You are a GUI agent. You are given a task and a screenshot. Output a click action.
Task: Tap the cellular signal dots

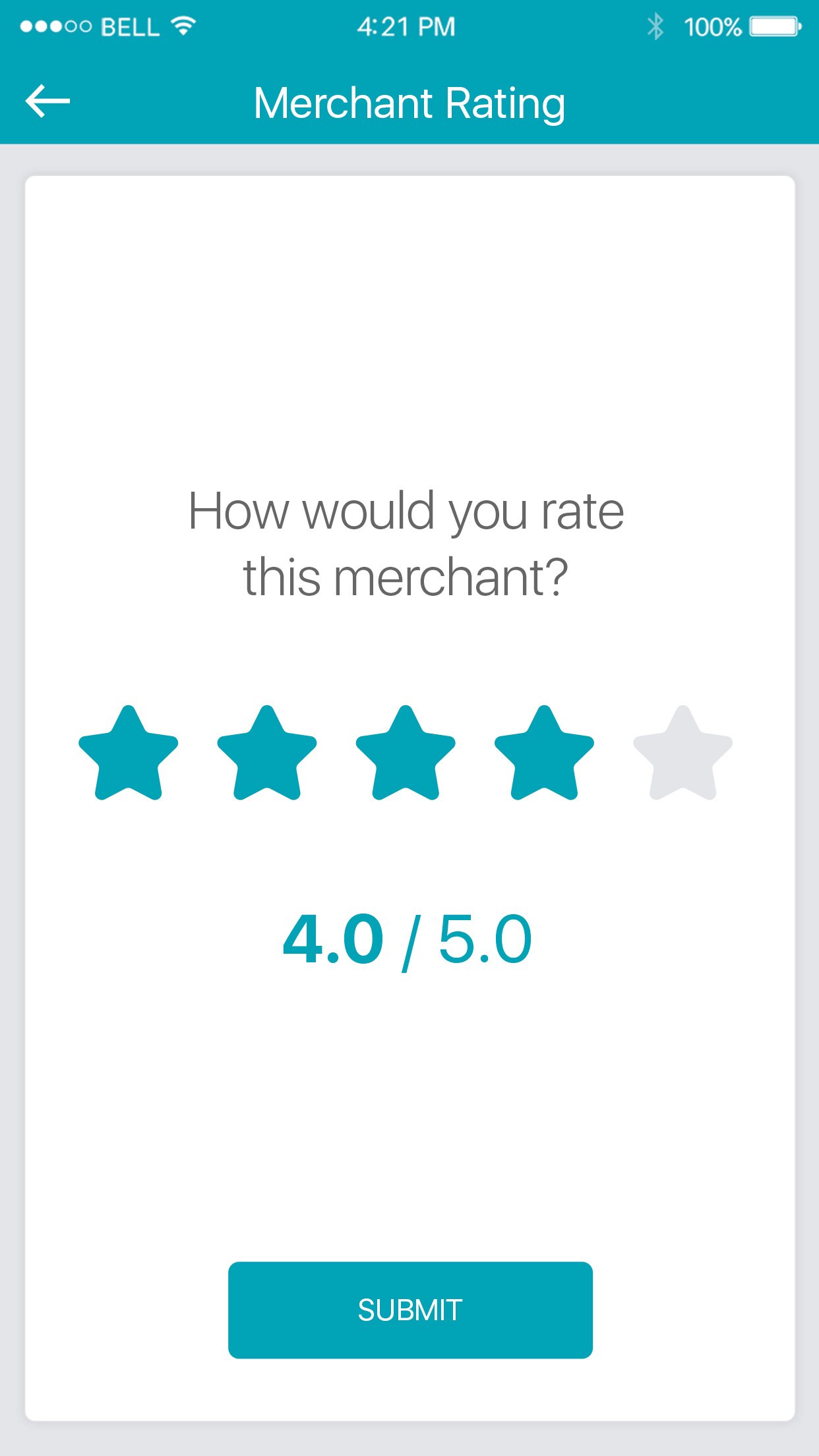(x=57, y=26)
